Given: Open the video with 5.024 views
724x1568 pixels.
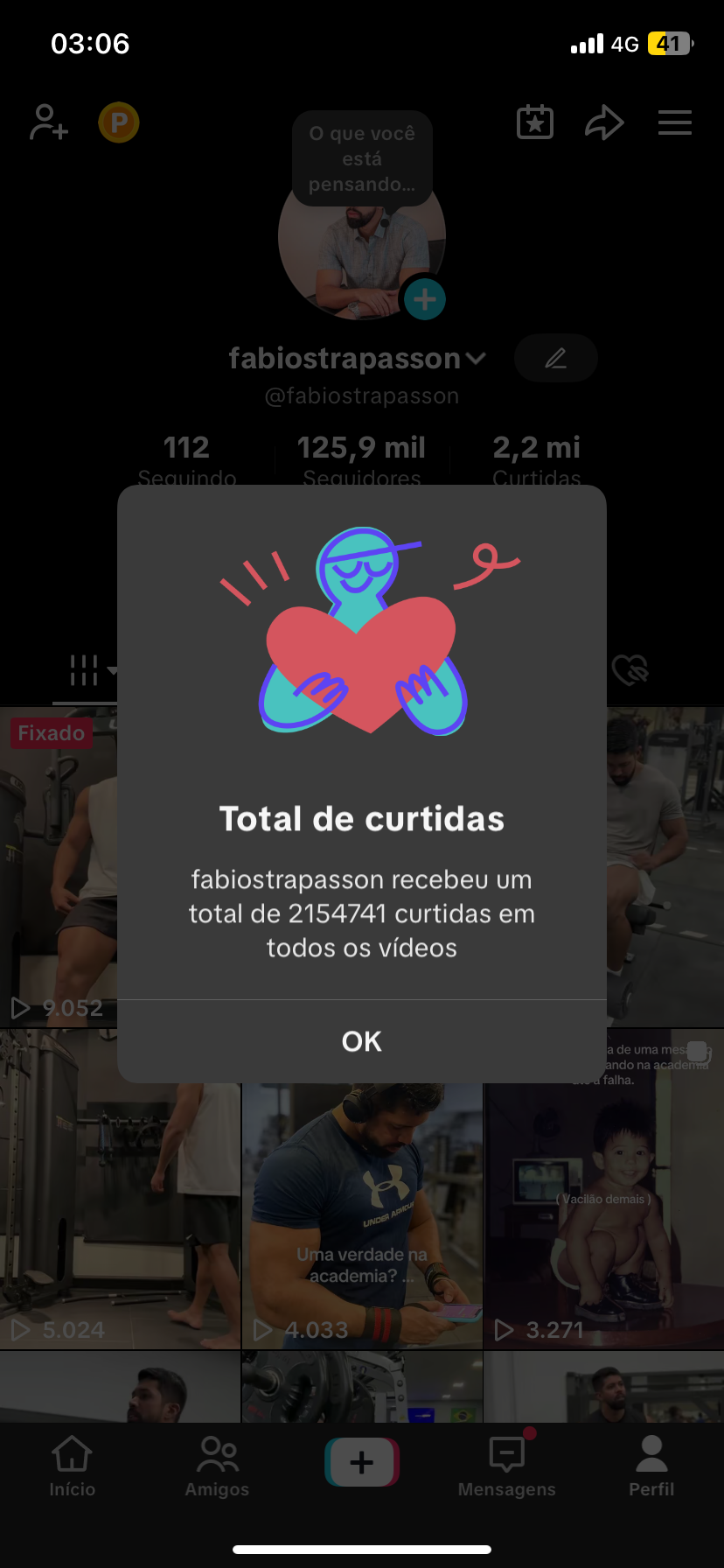Looking at the screenshot, I should (x=120, y=1190).
